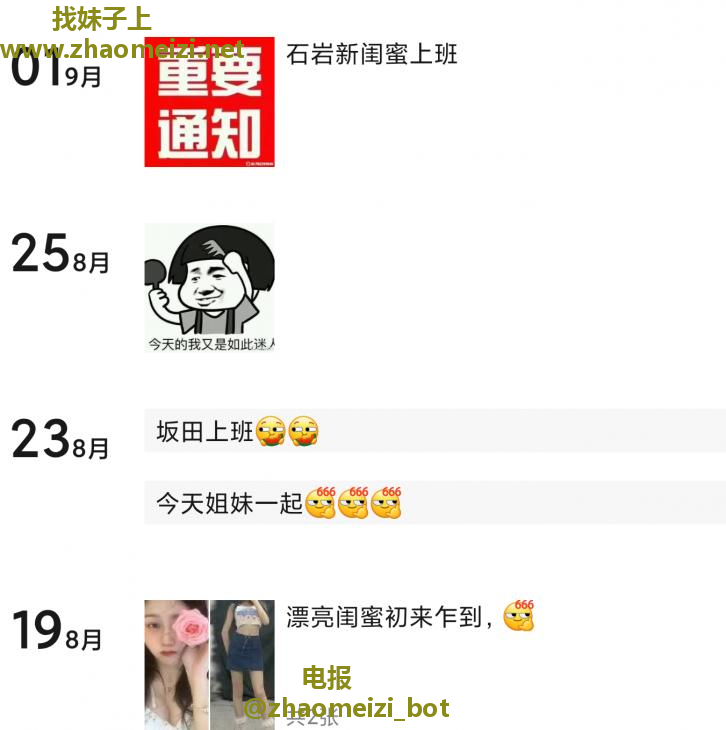
Task: Open the 重要通知 picture post from 1 September
Action: [209, 103]
